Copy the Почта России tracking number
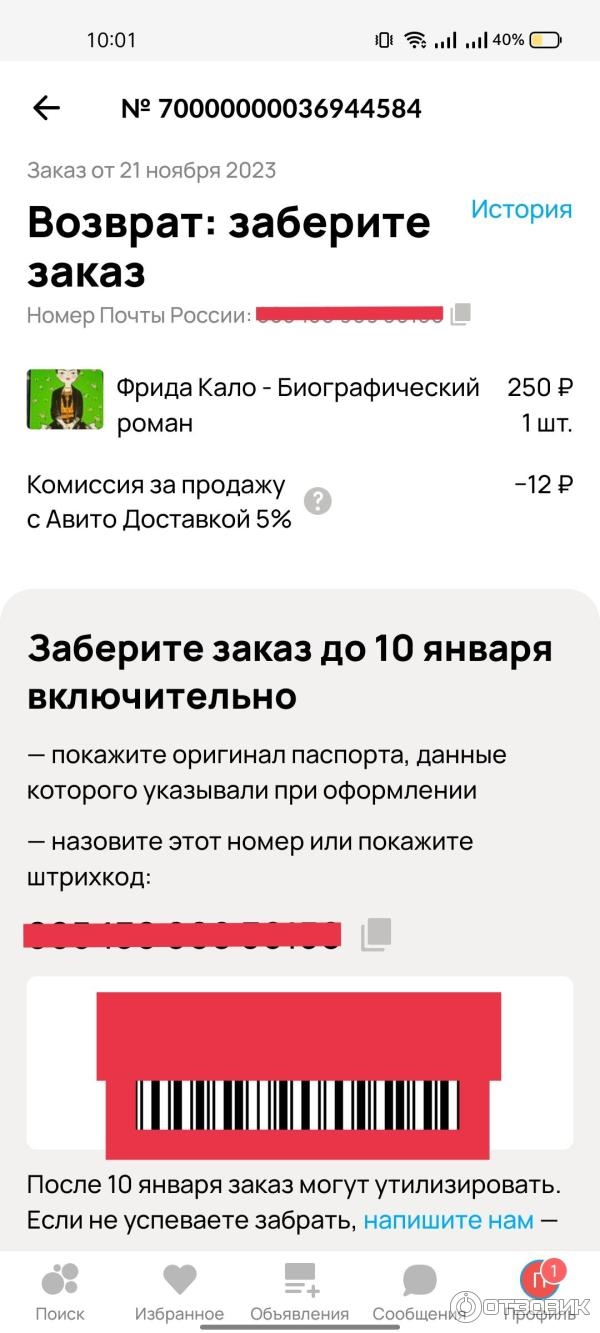Viewport: 600px width, 1333px height. click(x=460, y=314)
